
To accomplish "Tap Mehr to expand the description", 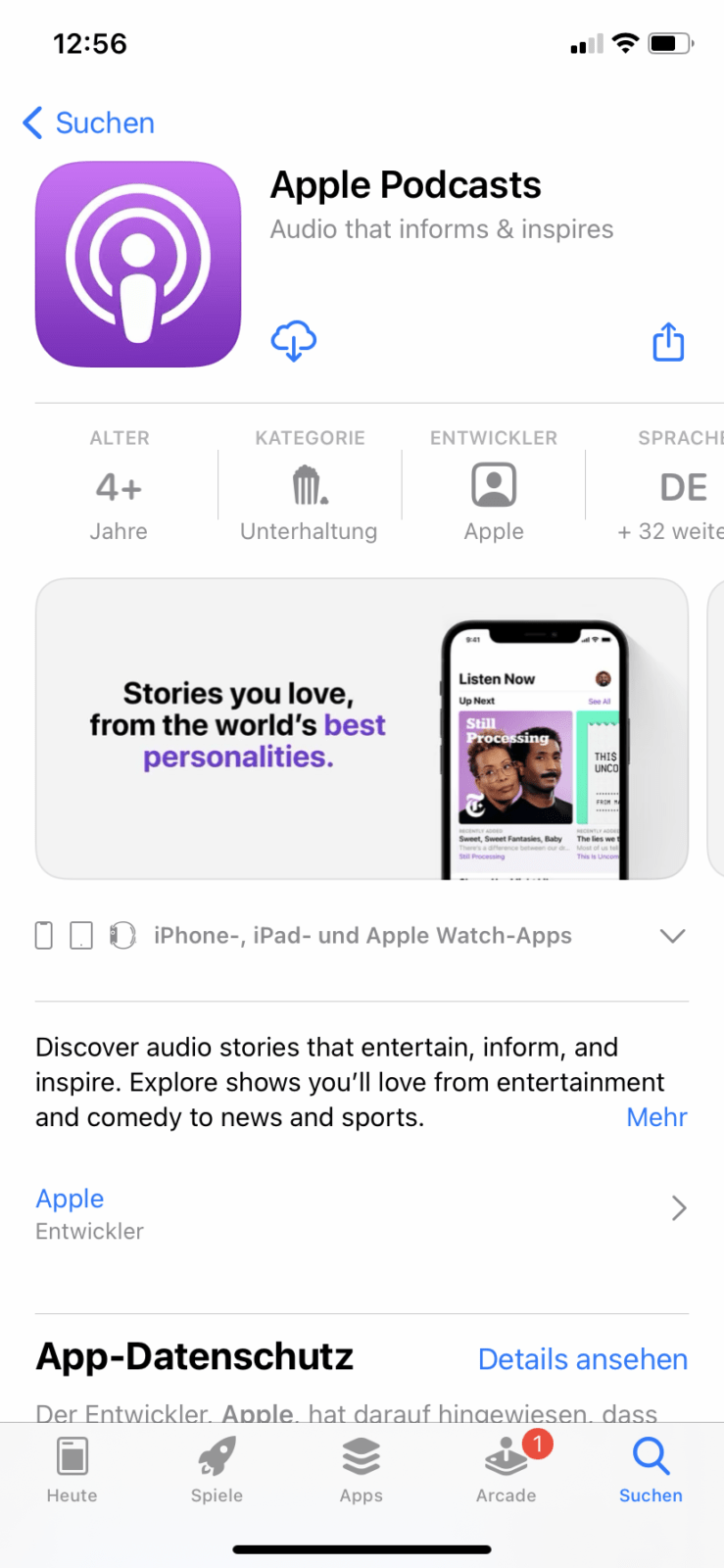I will pyautogui.click(x=656, y=1117).
